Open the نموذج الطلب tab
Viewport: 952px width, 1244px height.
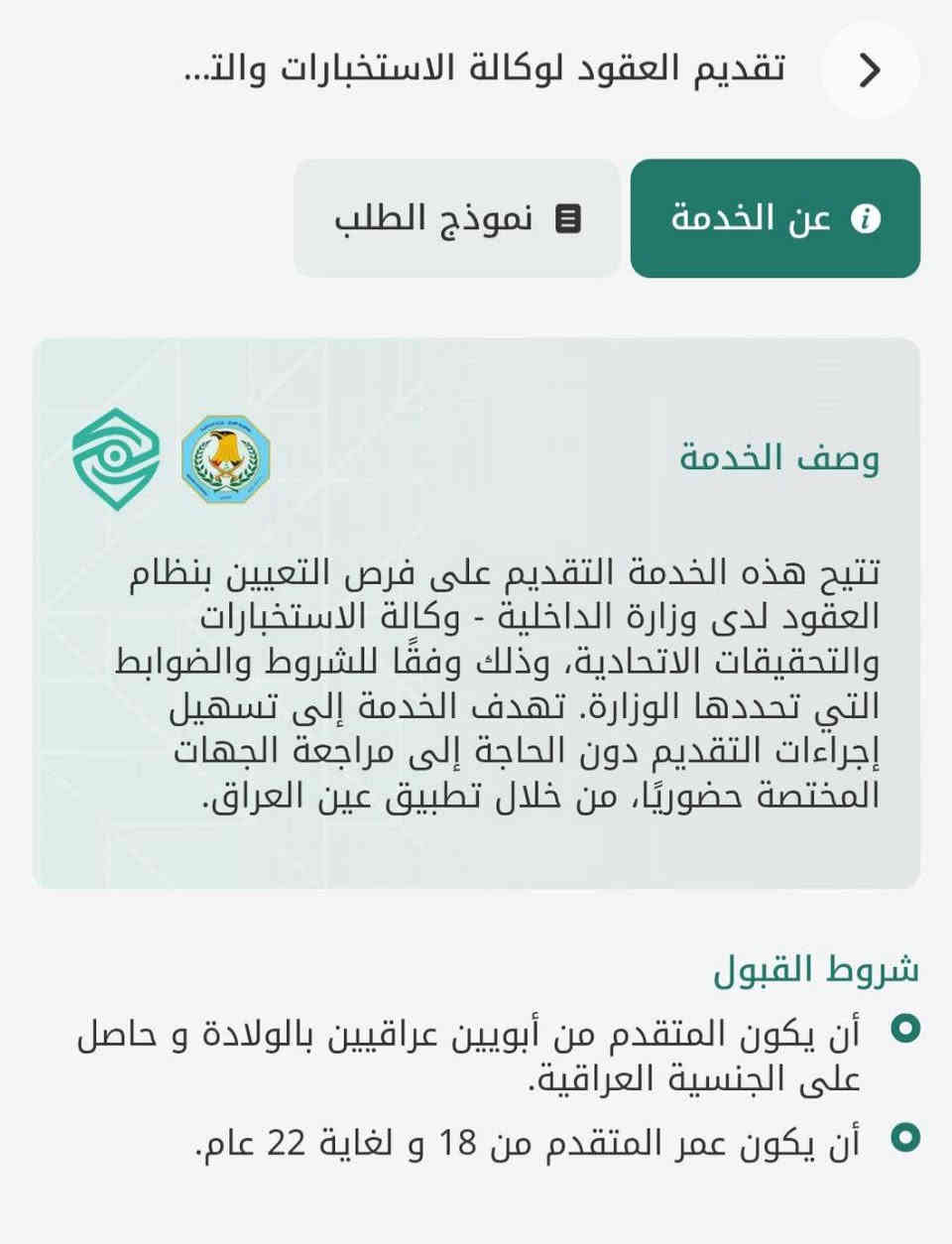tap(457, 218)
